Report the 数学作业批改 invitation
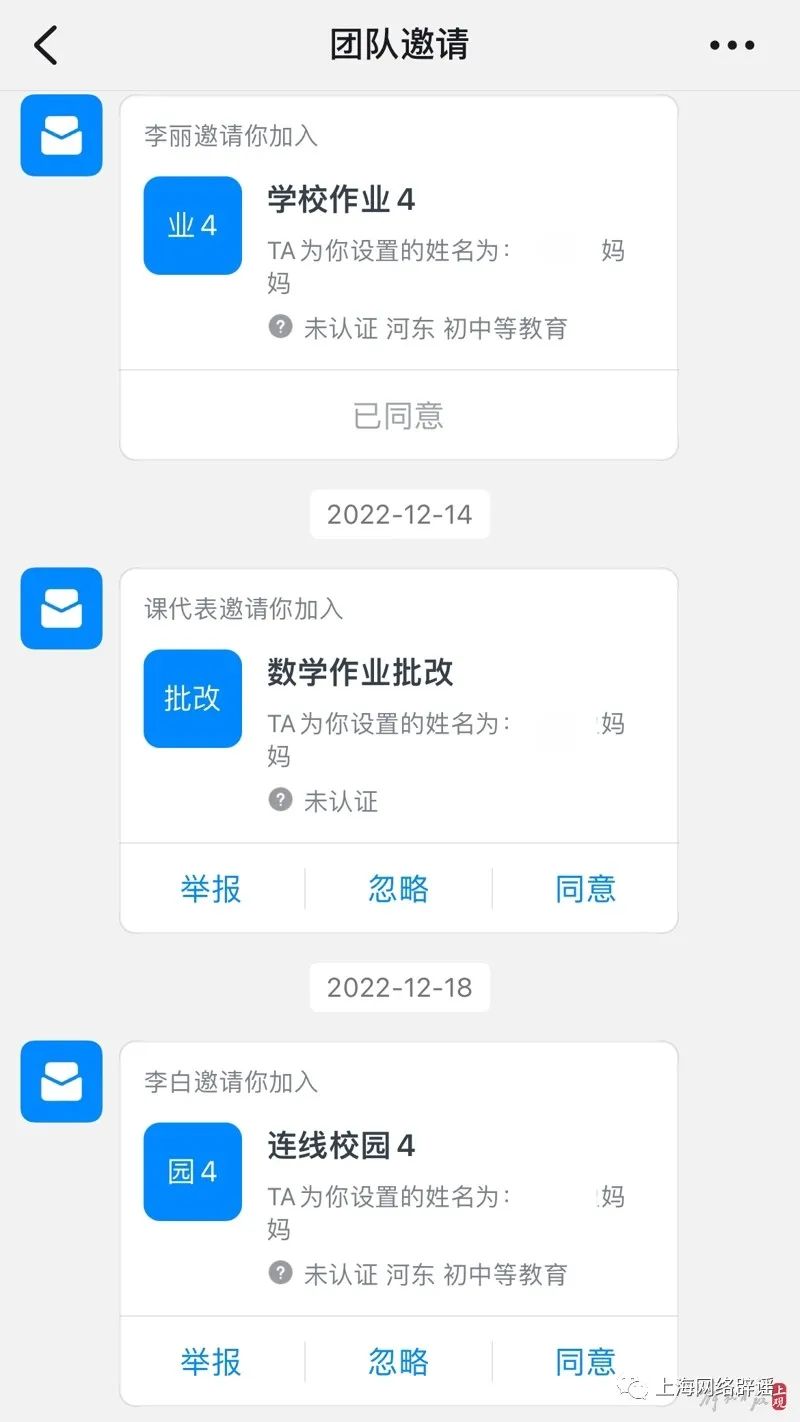Viewport: 800px width, 1422px height. (x=211, y=889)
